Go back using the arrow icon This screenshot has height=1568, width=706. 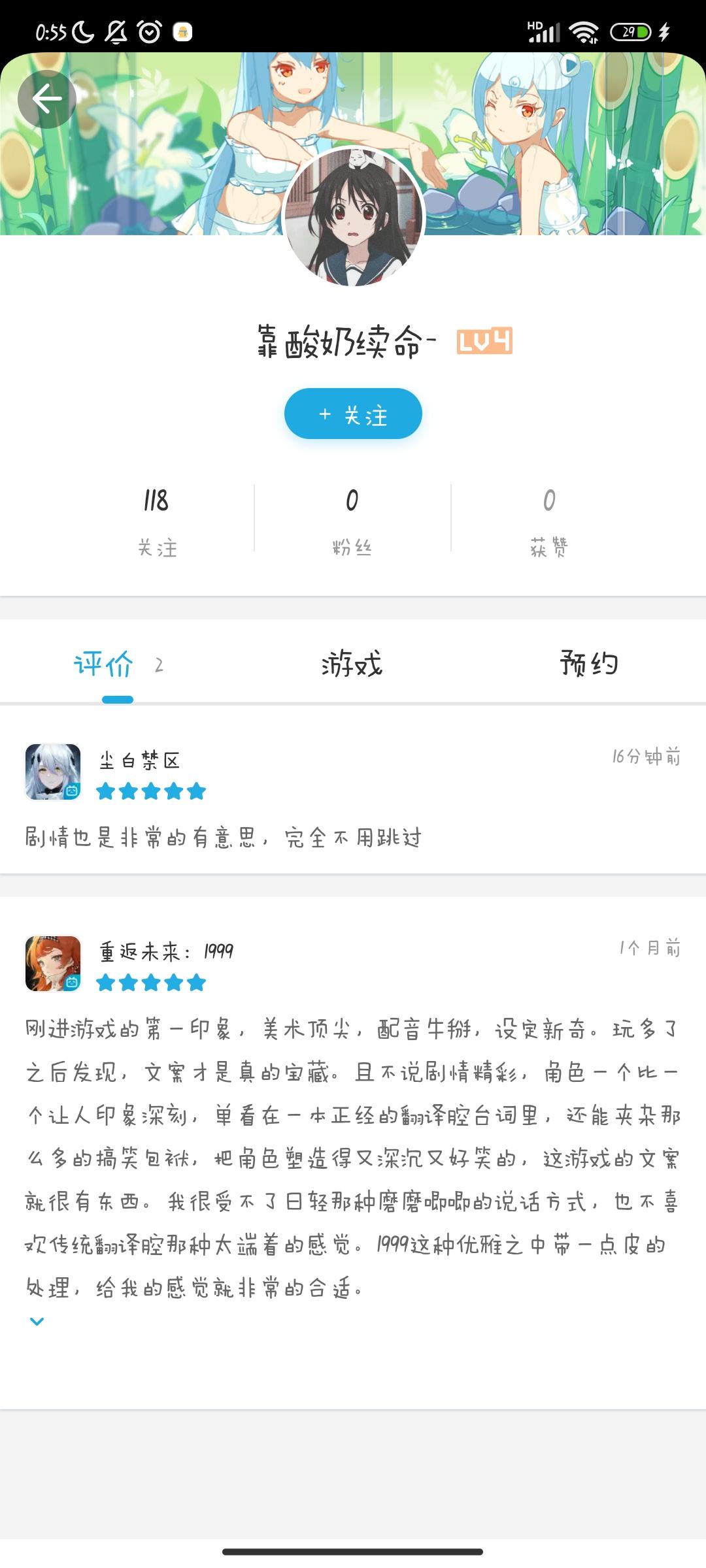click(46, 99)
